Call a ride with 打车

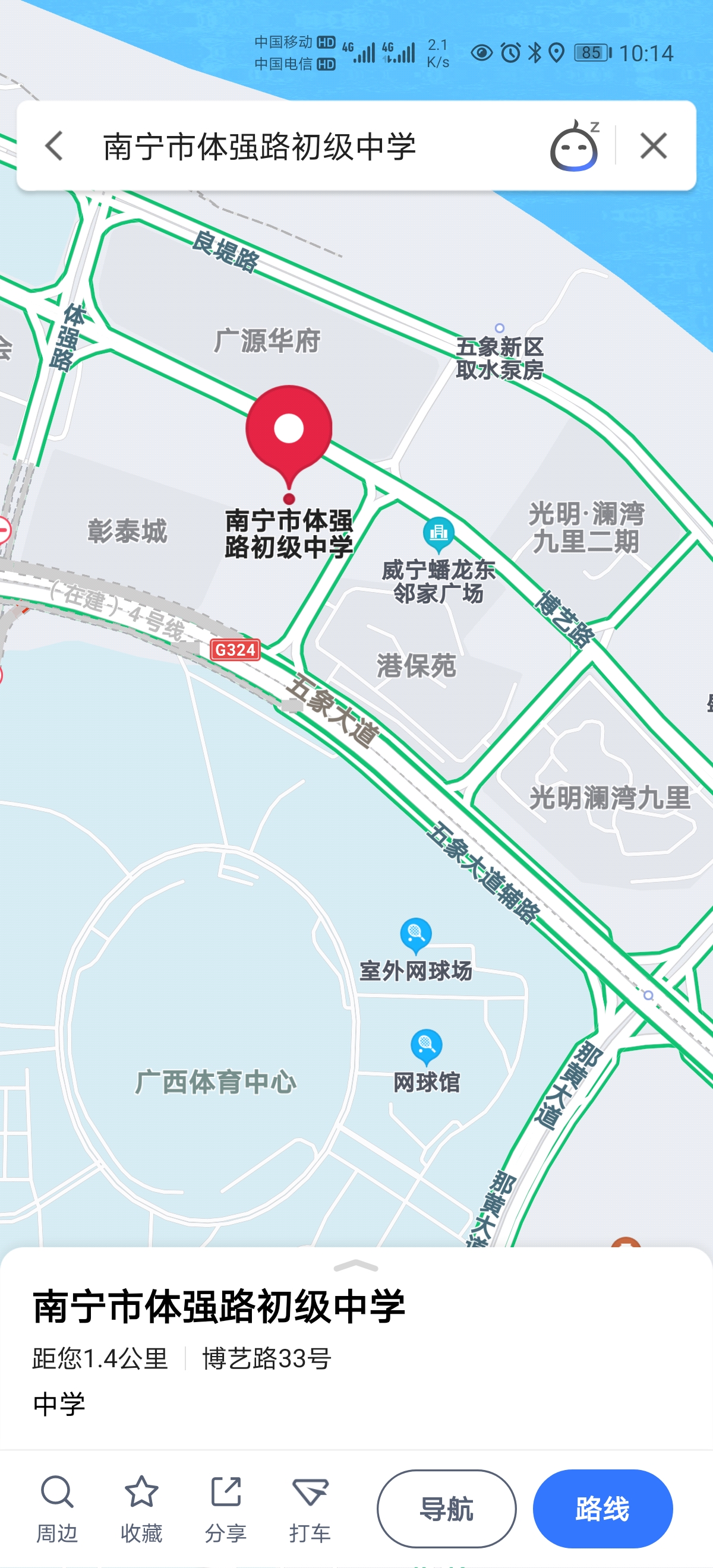click(310, 1509)
